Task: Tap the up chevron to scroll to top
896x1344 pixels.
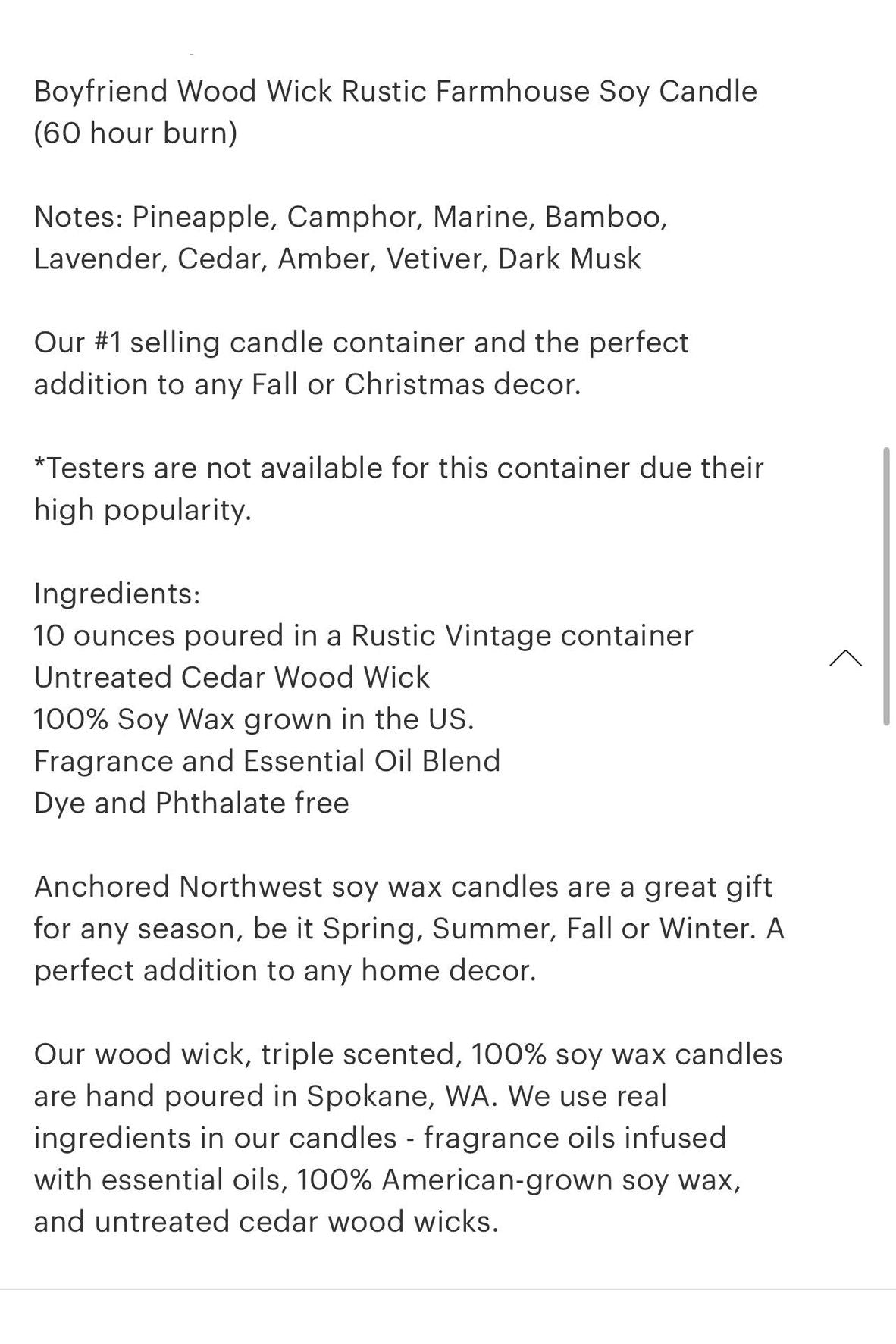Action: click(845, 659)
